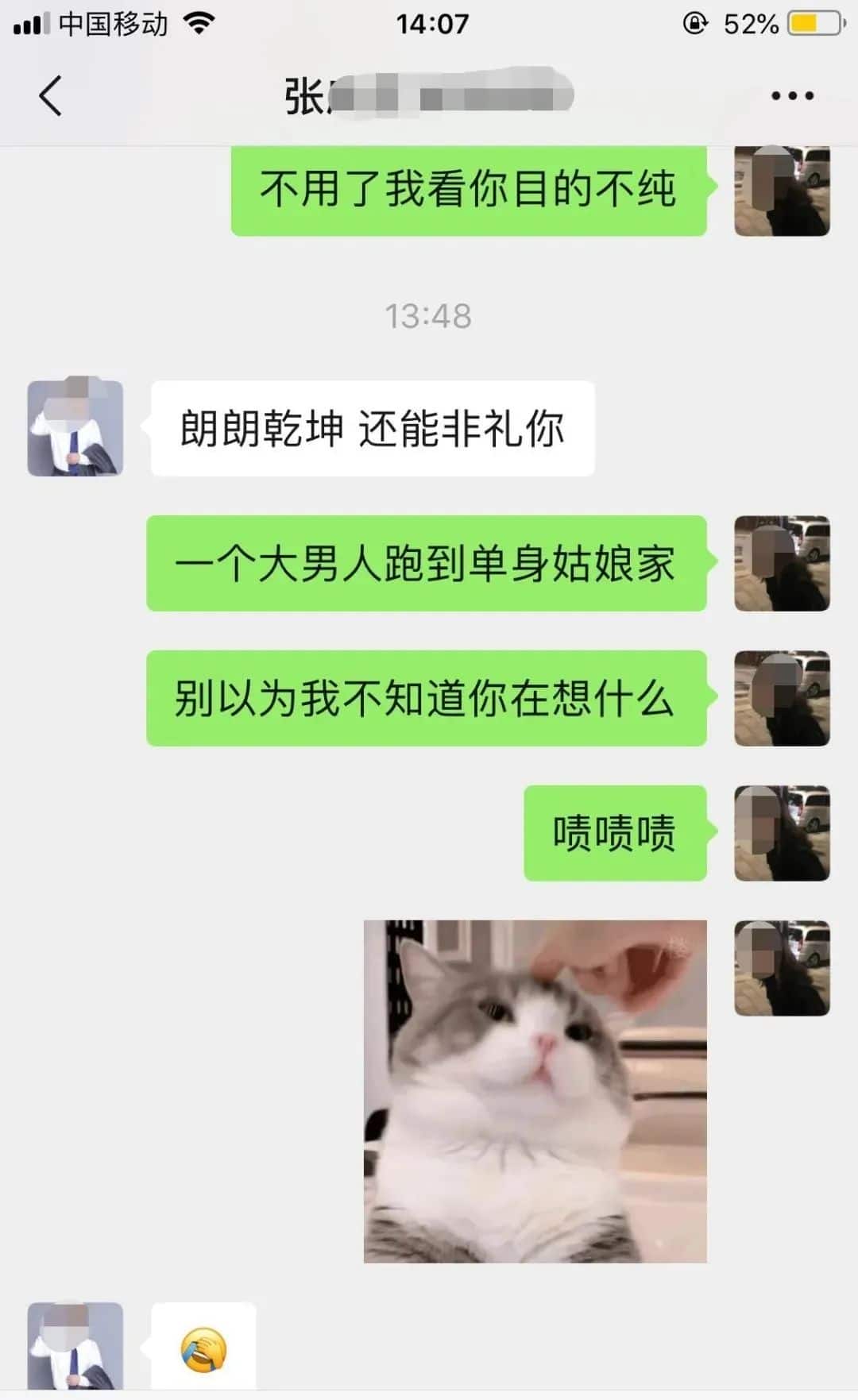Open contact's avatar beside the laughing emoji
Viewport: 858px width, 1400px height.
pos(75,1347)
